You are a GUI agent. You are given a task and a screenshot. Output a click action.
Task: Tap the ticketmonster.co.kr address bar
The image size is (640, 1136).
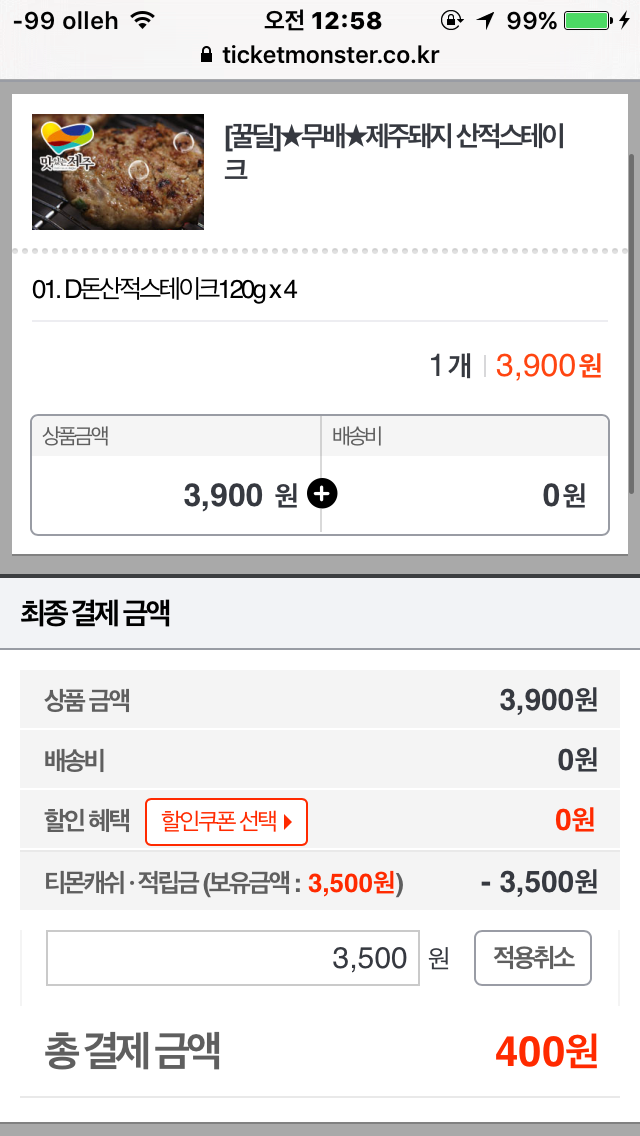320,55
